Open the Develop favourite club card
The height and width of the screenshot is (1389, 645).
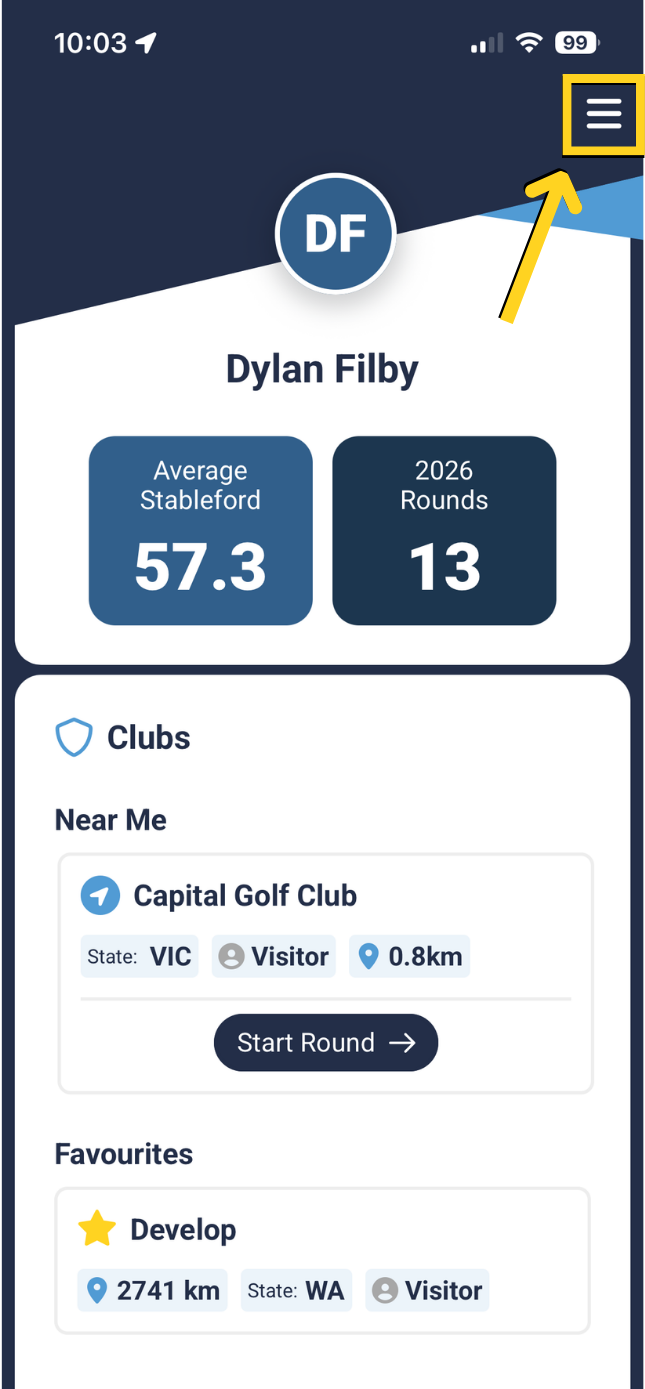click(183, 1230)
